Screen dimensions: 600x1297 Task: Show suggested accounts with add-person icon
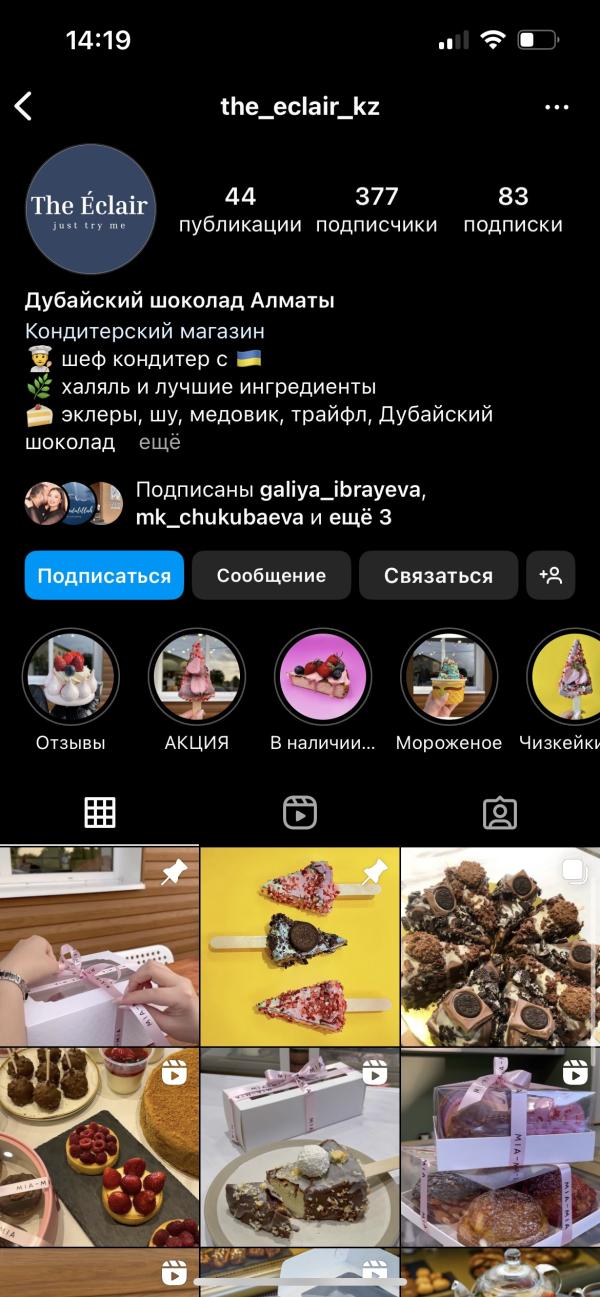click(550, 575)
